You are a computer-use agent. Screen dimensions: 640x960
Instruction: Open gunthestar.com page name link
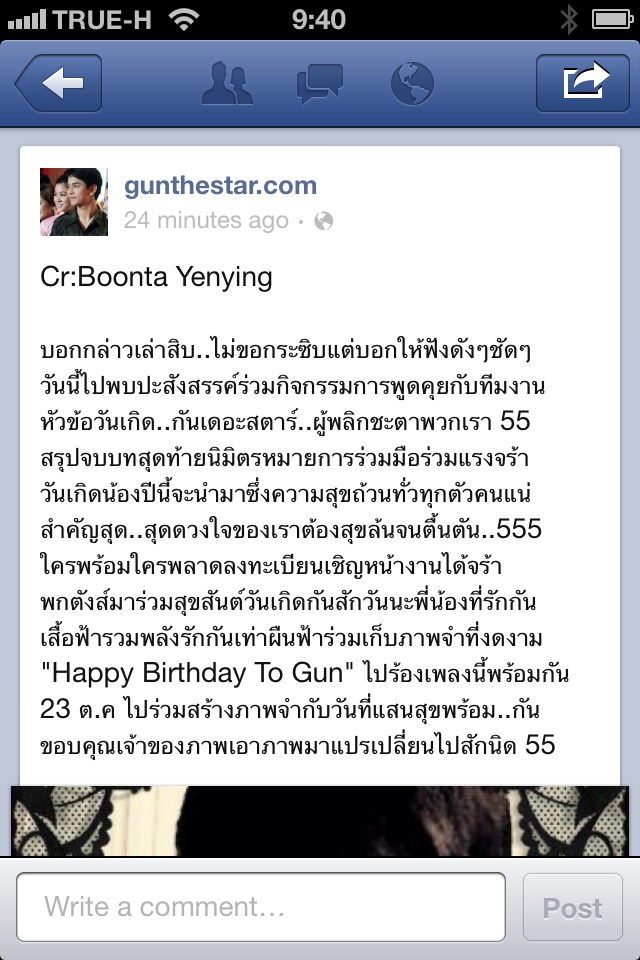tap(220, 185)
